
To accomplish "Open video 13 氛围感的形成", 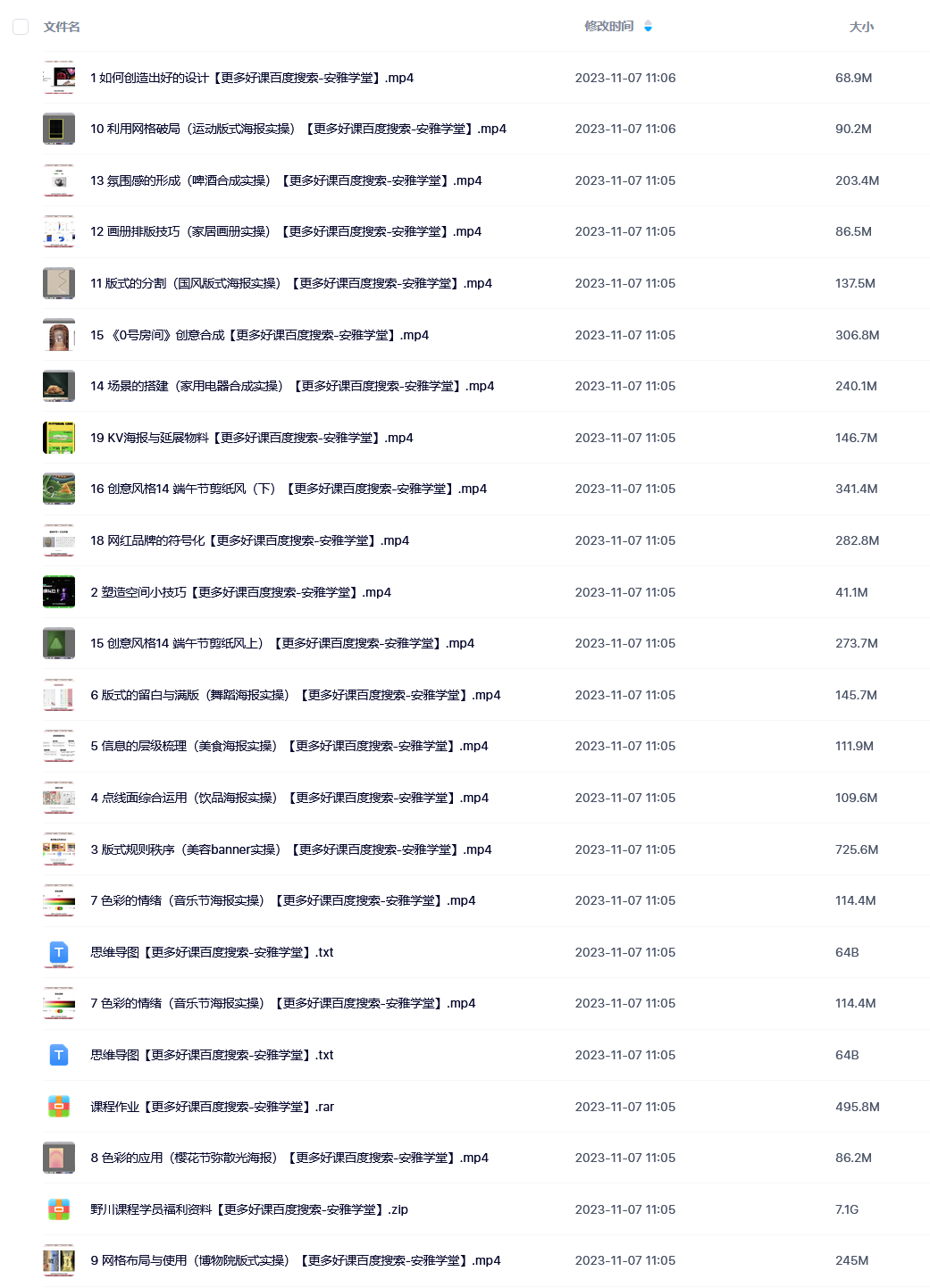I will point(285,180).
